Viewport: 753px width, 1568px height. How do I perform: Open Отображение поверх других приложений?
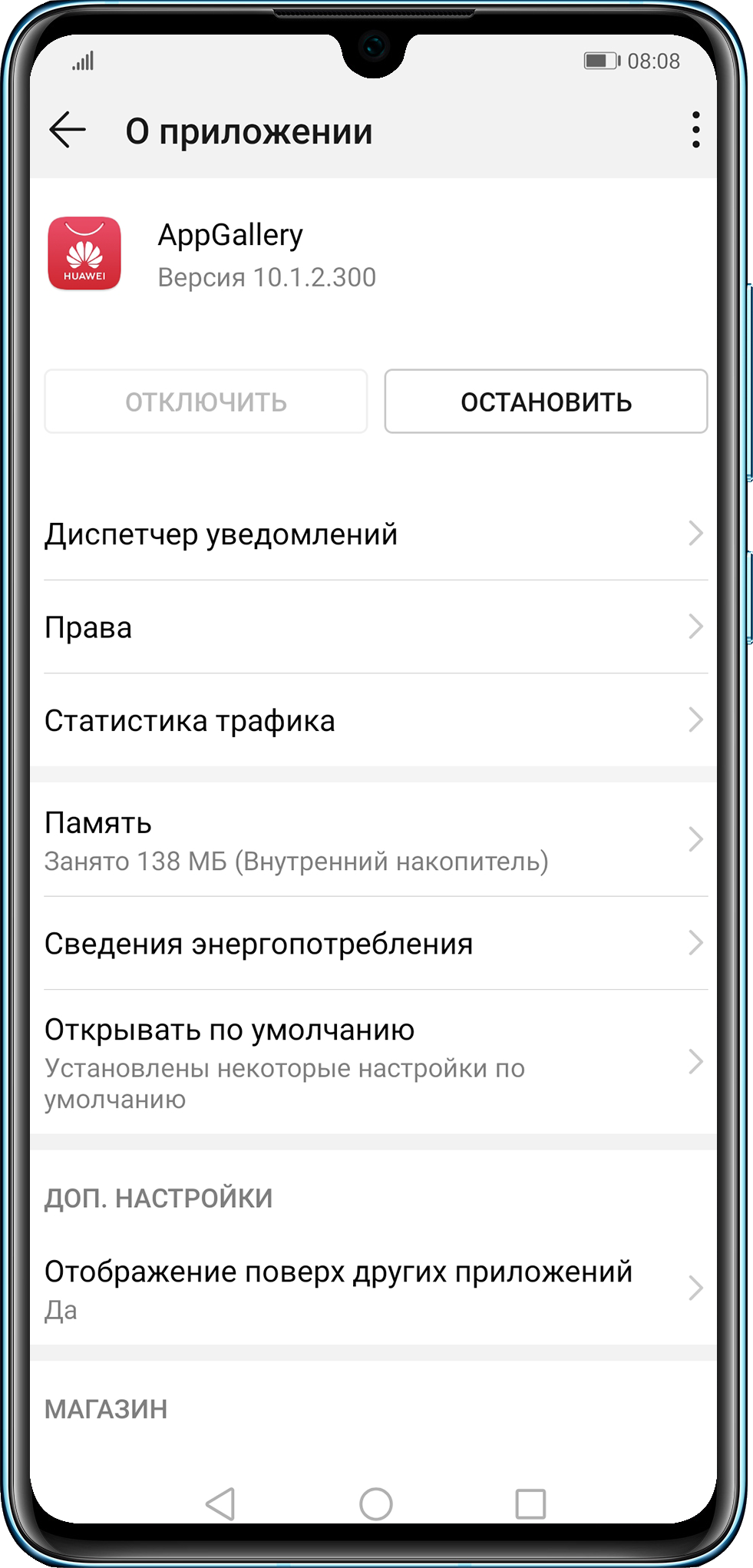pyautogui.click(x=375, y=1288)
